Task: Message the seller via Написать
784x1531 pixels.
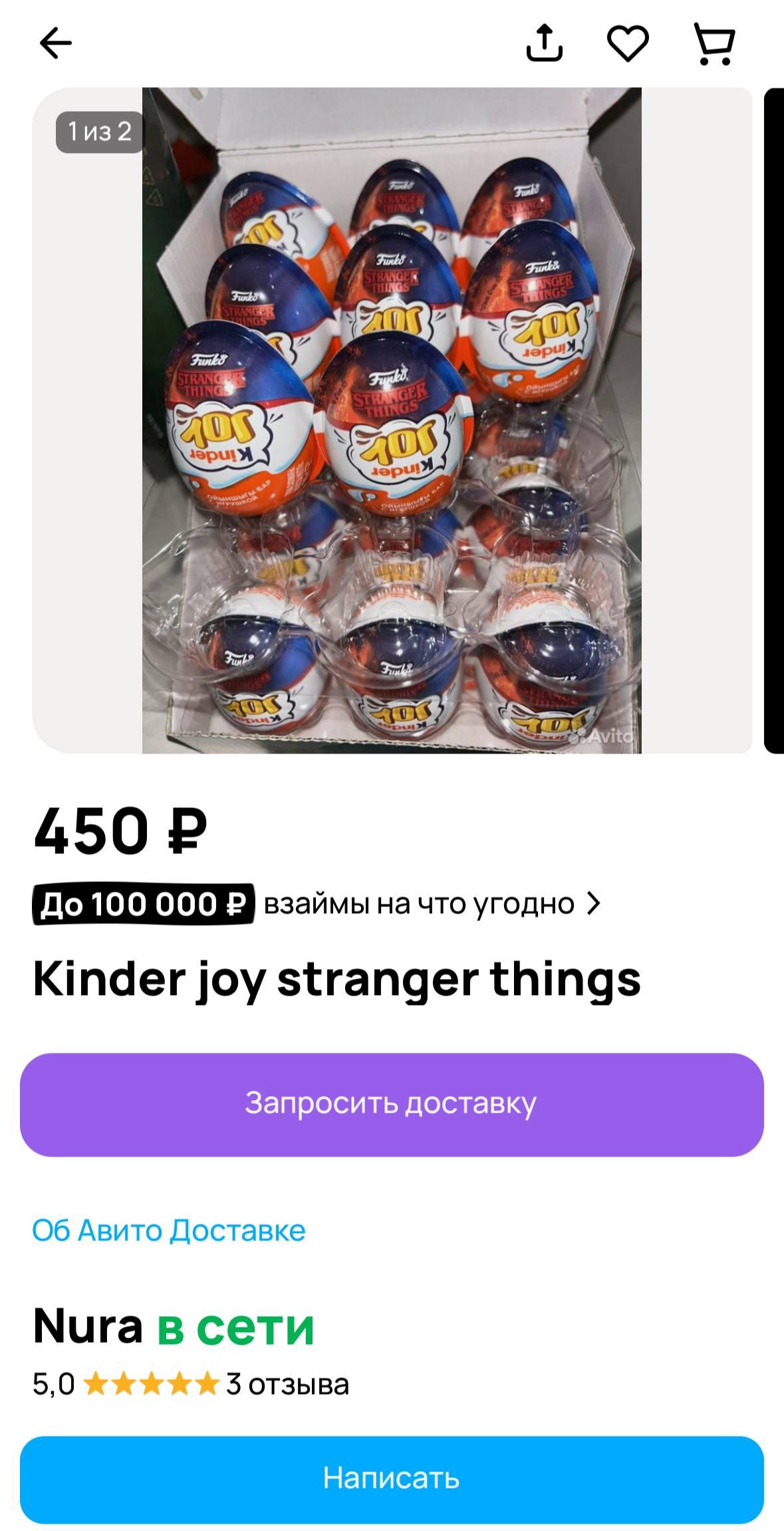Action: (x=392, y=1478)
